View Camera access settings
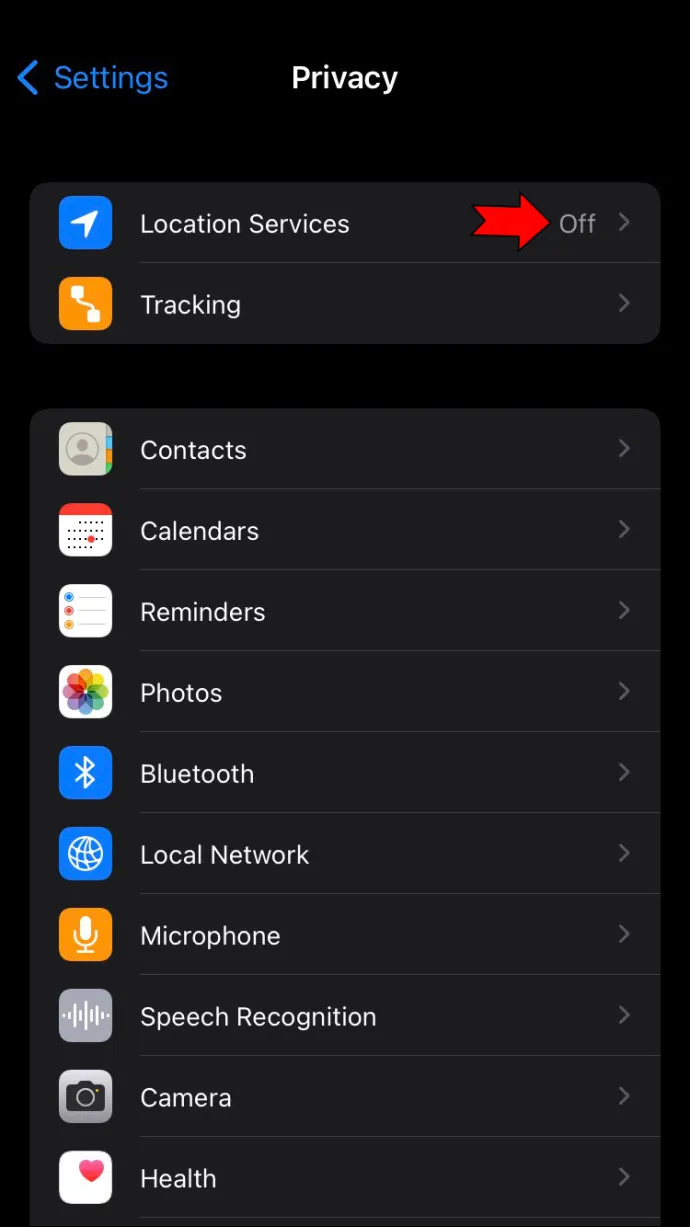The width and height of the screenshot is (690, 1227). 345,1097
